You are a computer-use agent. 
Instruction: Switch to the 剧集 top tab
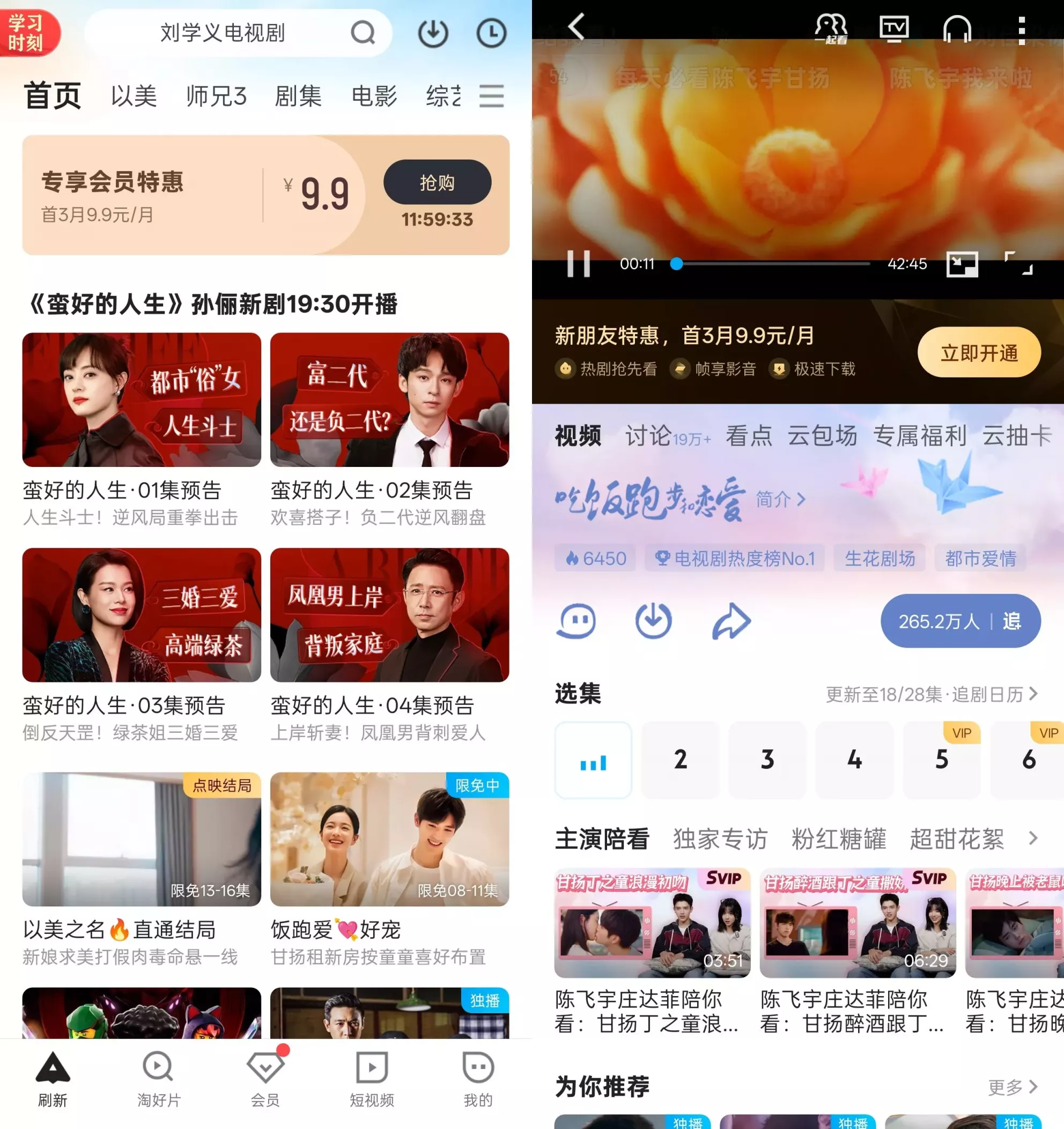(x=298, y=96)
